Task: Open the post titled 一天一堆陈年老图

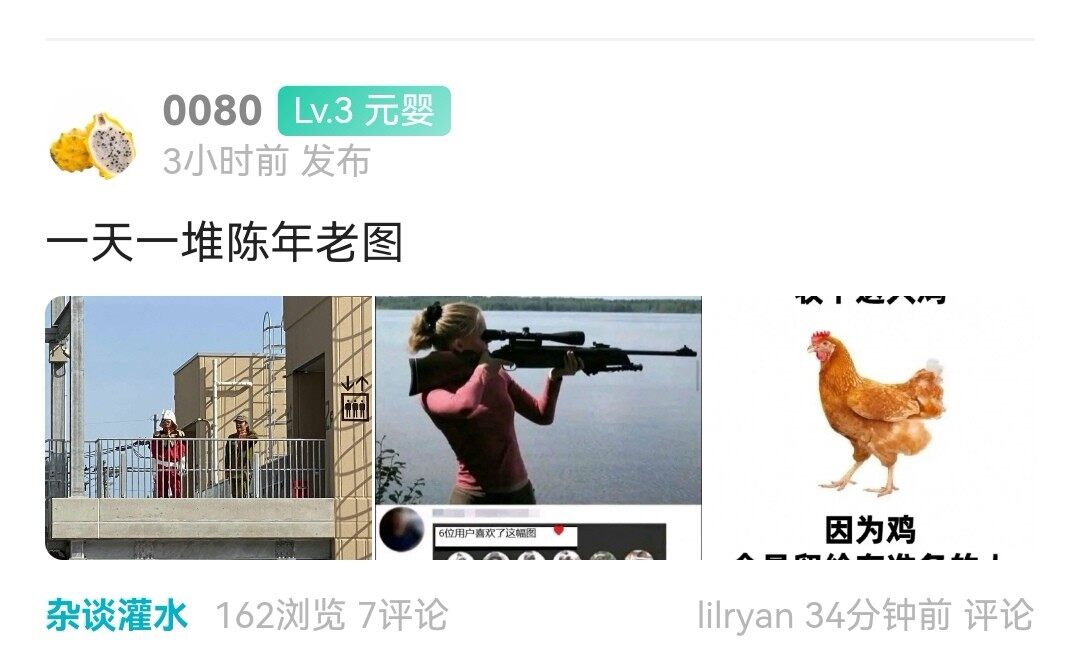Action: (224, 243)
